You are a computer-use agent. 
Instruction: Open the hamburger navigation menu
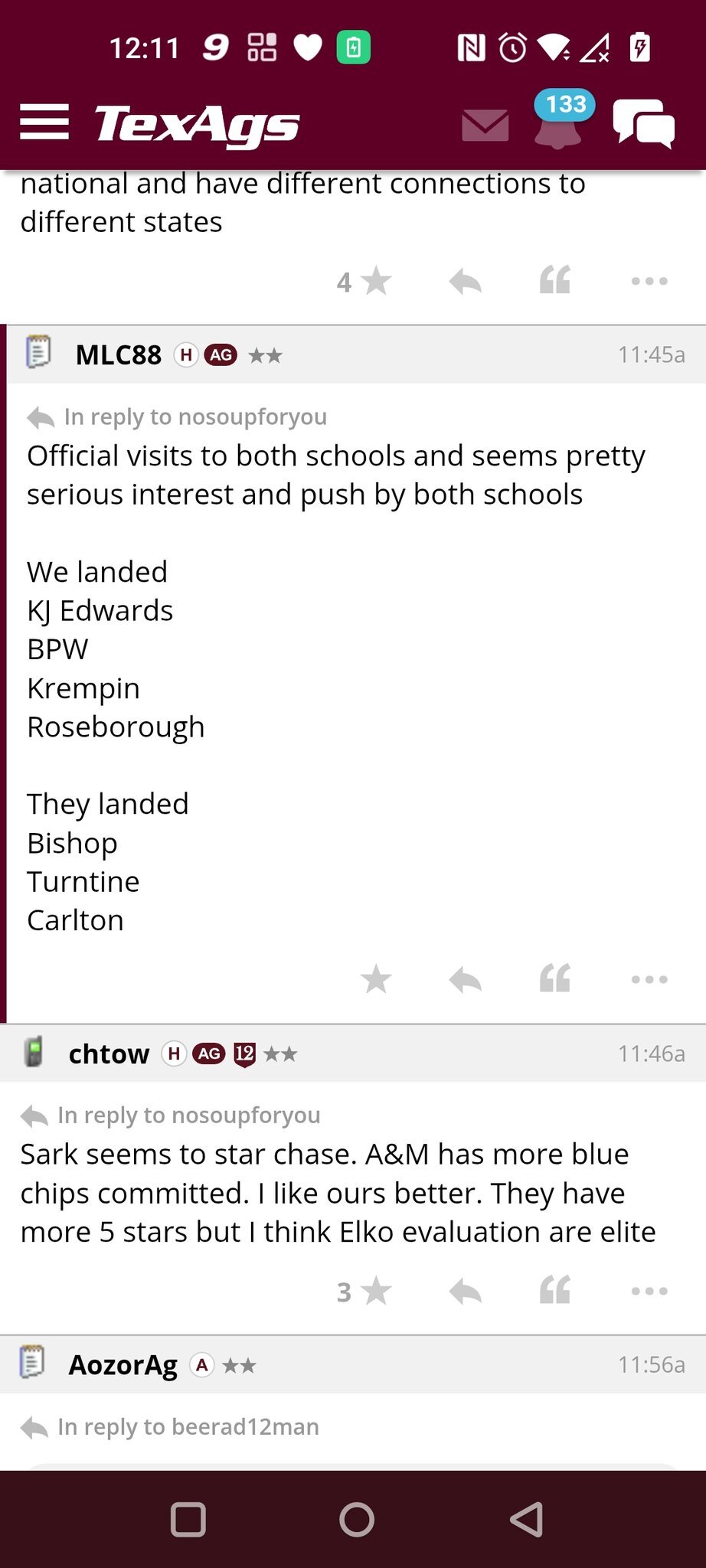pos(44,122)
